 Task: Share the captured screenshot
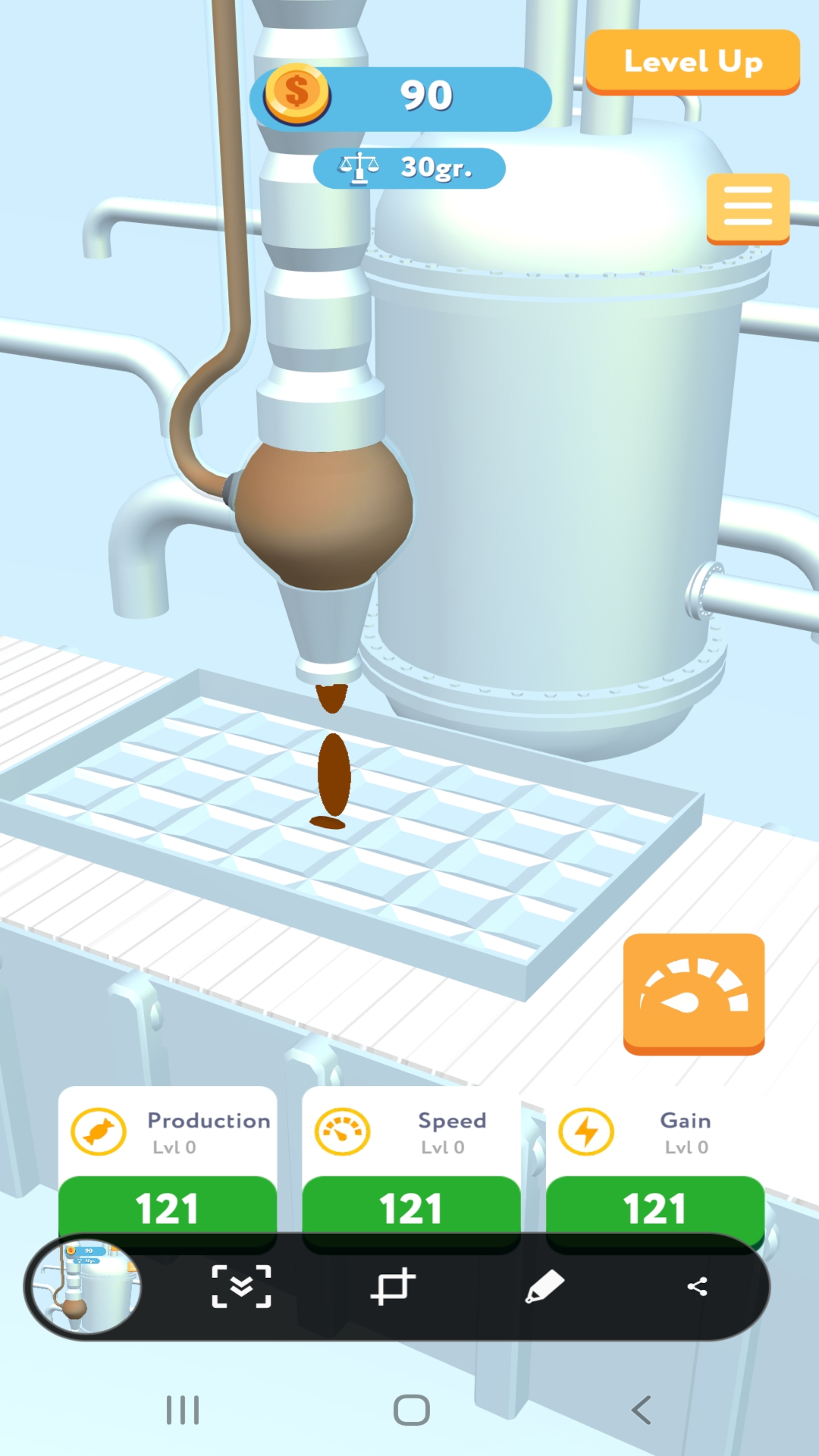coord(698,1287)
